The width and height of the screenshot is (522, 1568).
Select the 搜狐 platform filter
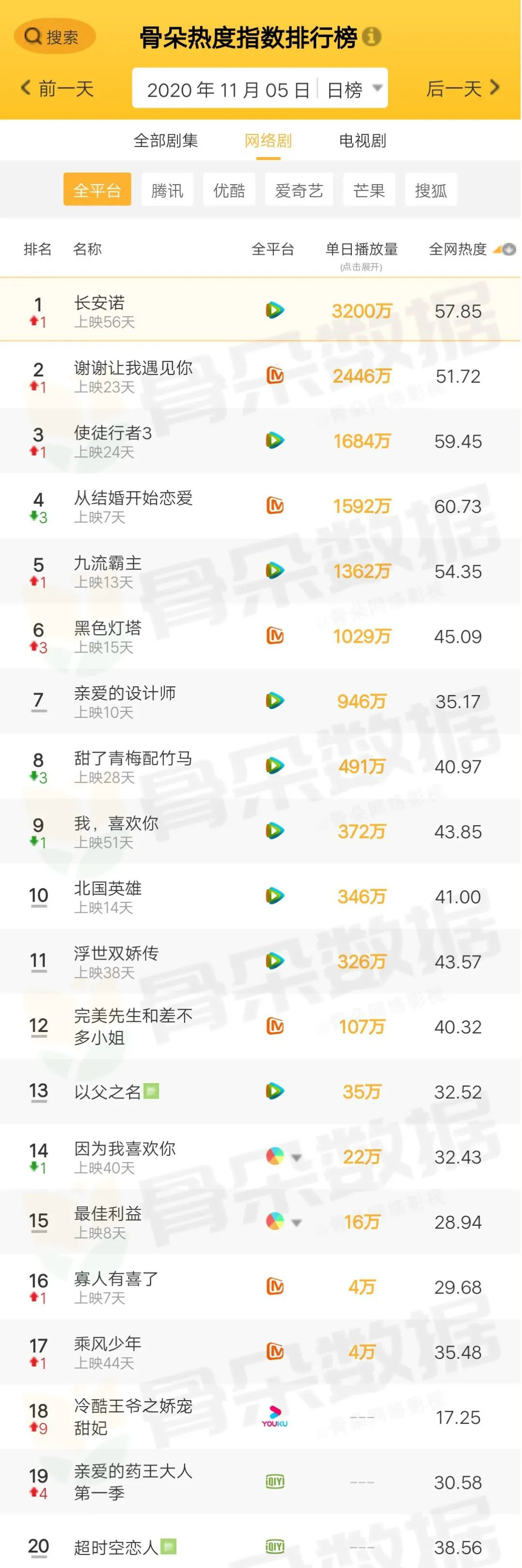click(x=431, y=190)
